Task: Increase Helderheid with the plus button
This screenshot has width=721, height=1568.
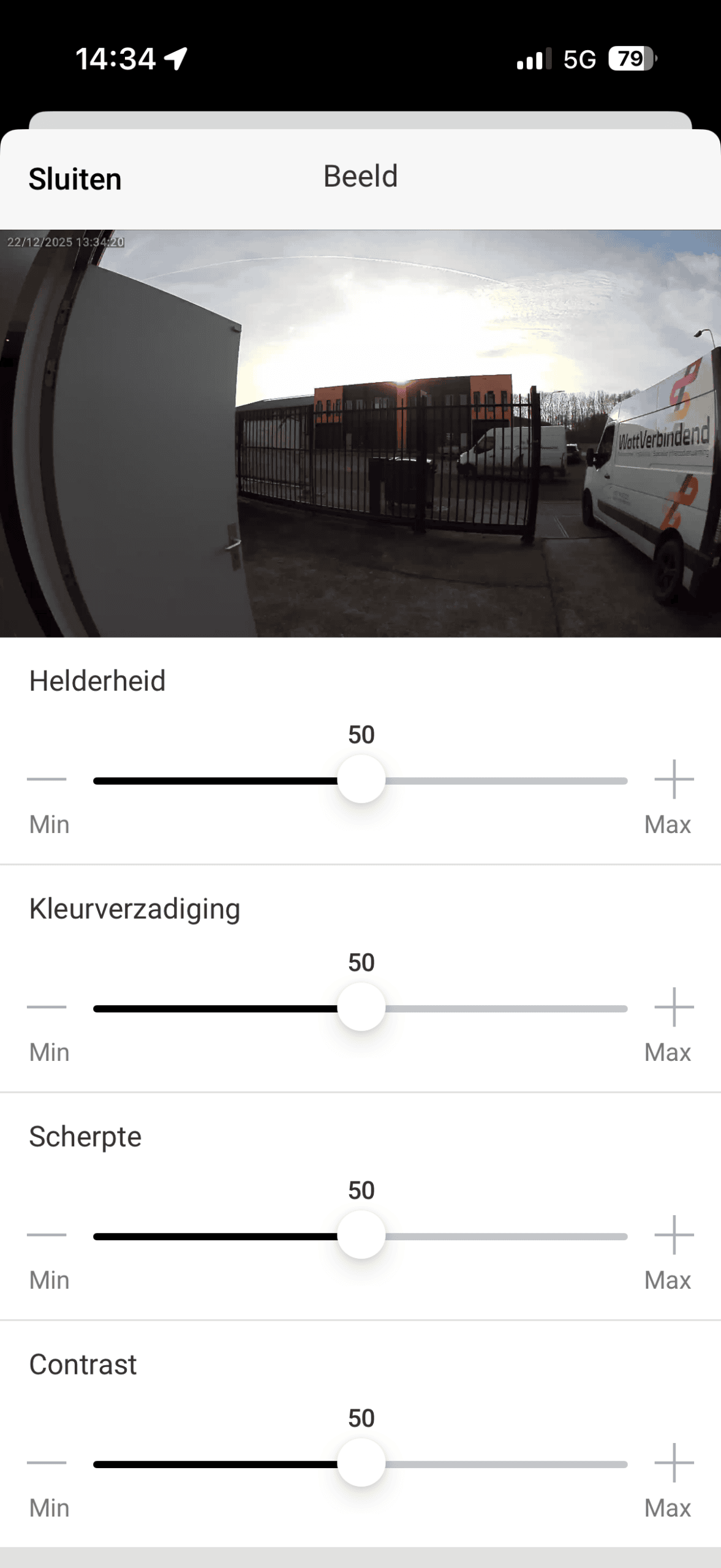Action: pos(674,779)
